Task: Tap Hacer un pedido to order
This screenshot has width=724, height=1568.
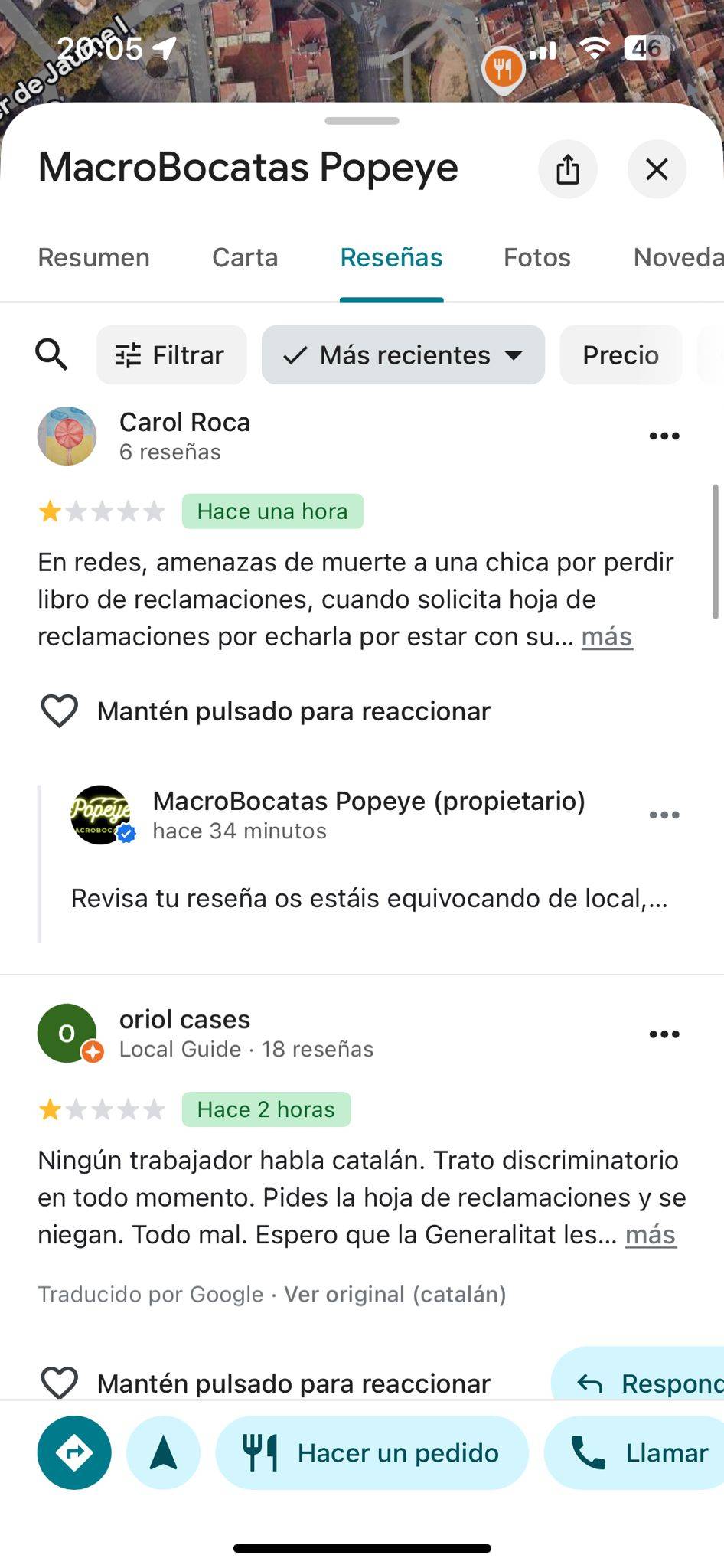Action: point(372,1452)
